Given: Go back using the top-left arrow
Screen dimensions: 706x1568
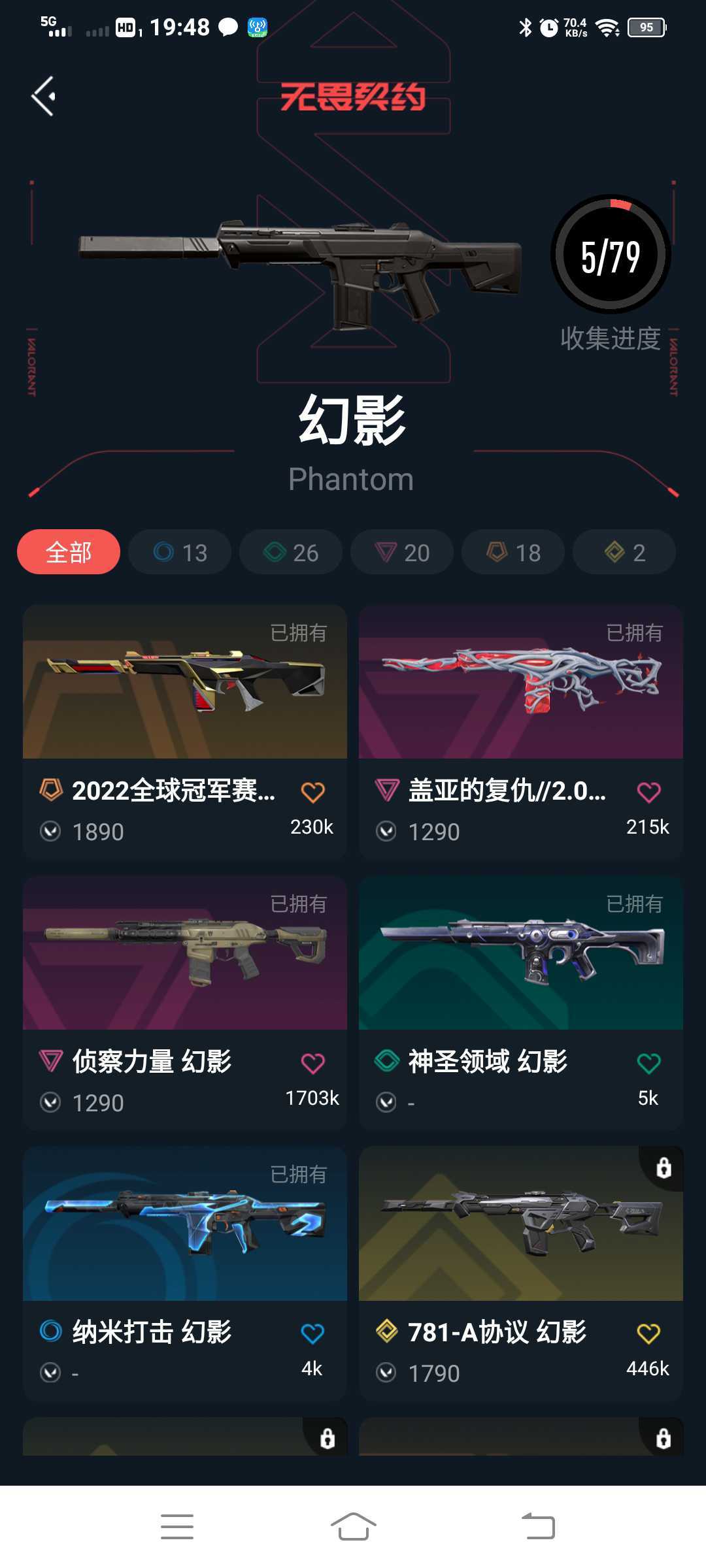Looking at the screenshot, I should tap(43, 97).
